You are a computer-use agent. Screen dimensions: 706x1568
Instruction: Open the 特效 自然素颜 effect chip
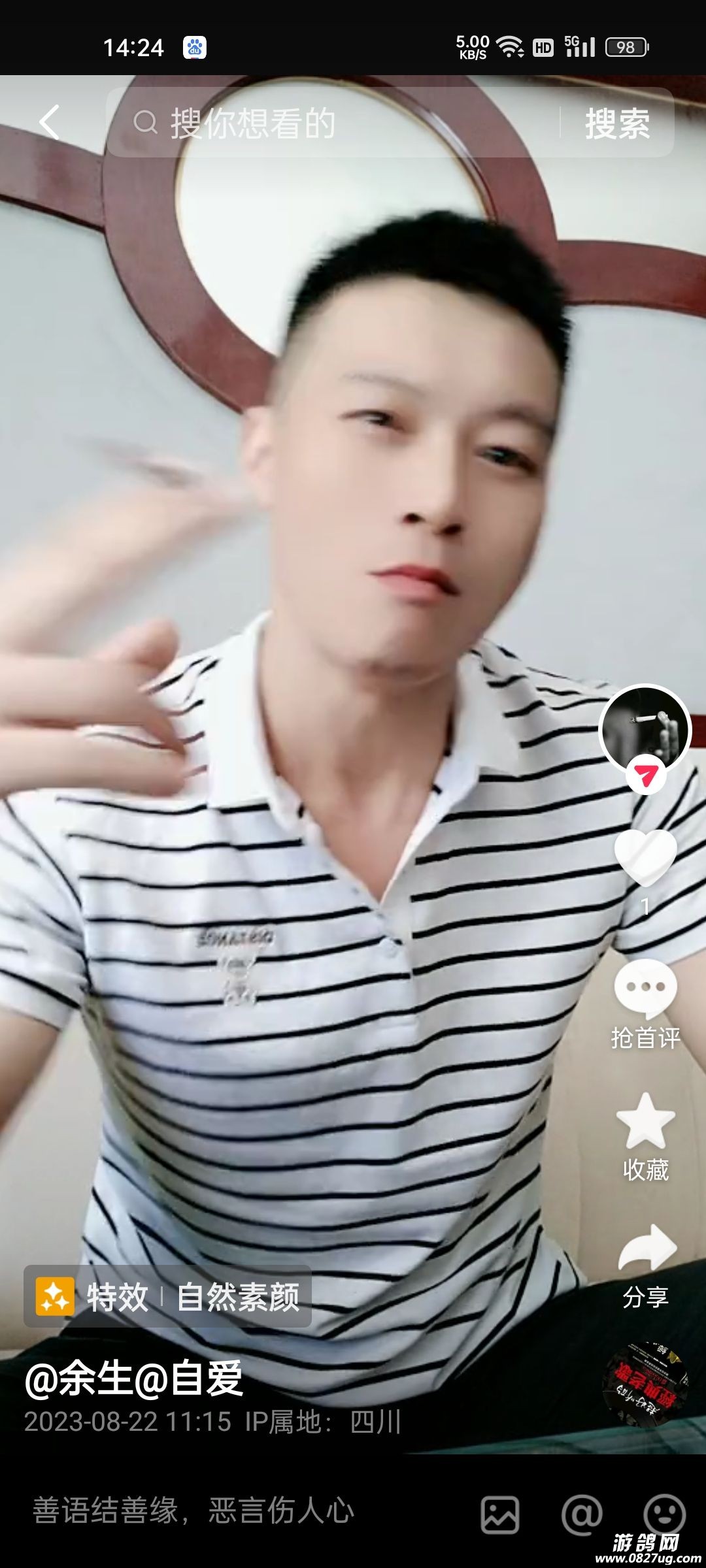click(168, 1296)
